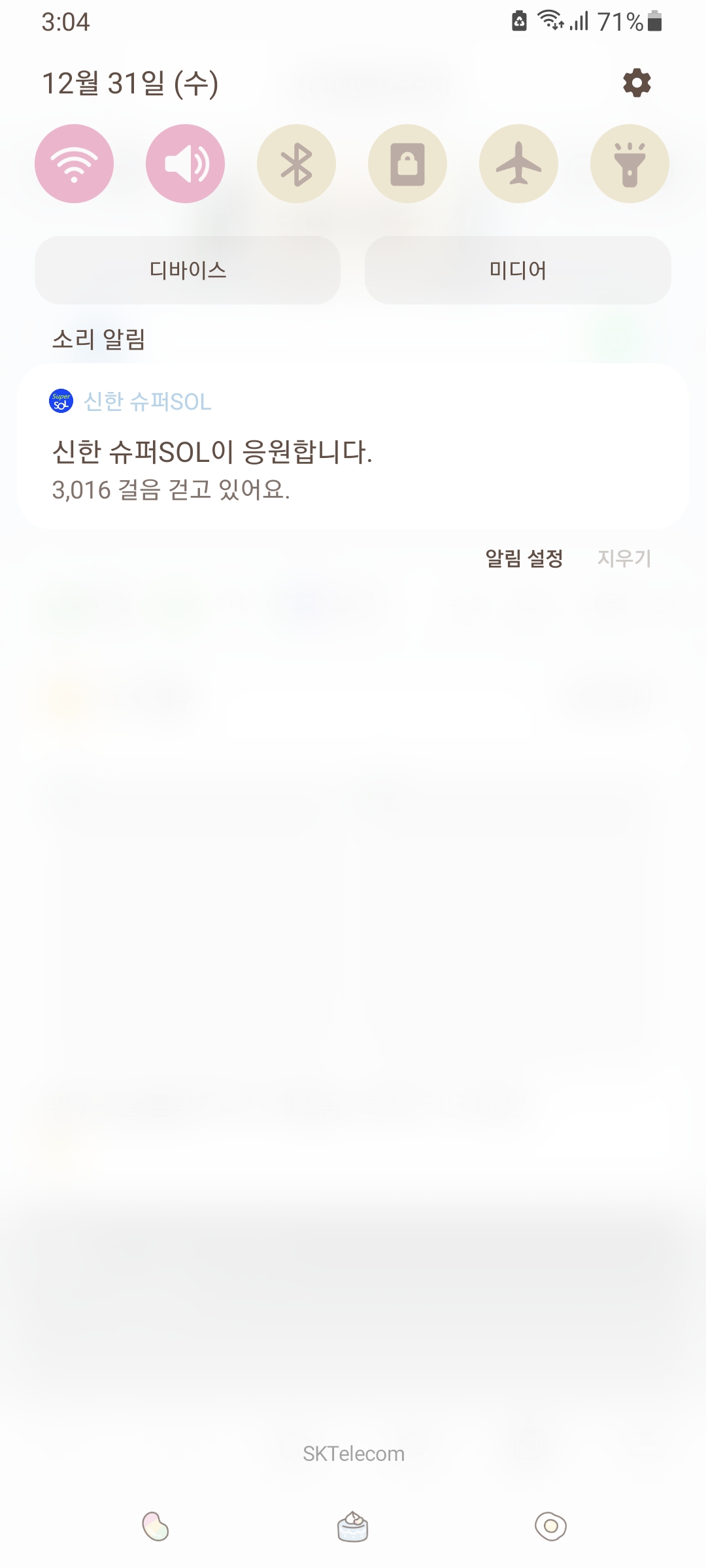Open the 디바이스 control panel

tap(188, 270)
